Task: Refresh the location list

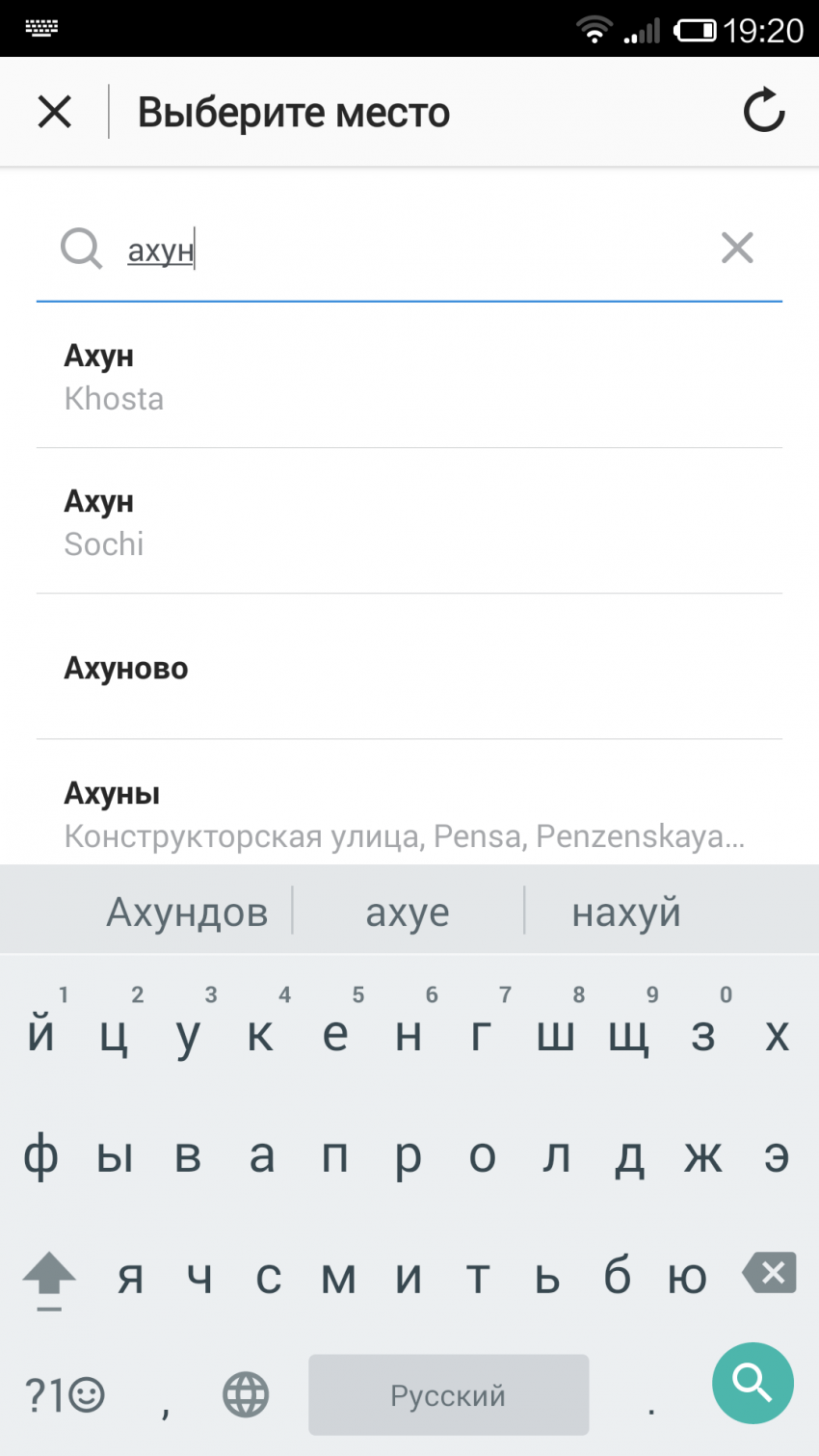Action: click(763, 111)
